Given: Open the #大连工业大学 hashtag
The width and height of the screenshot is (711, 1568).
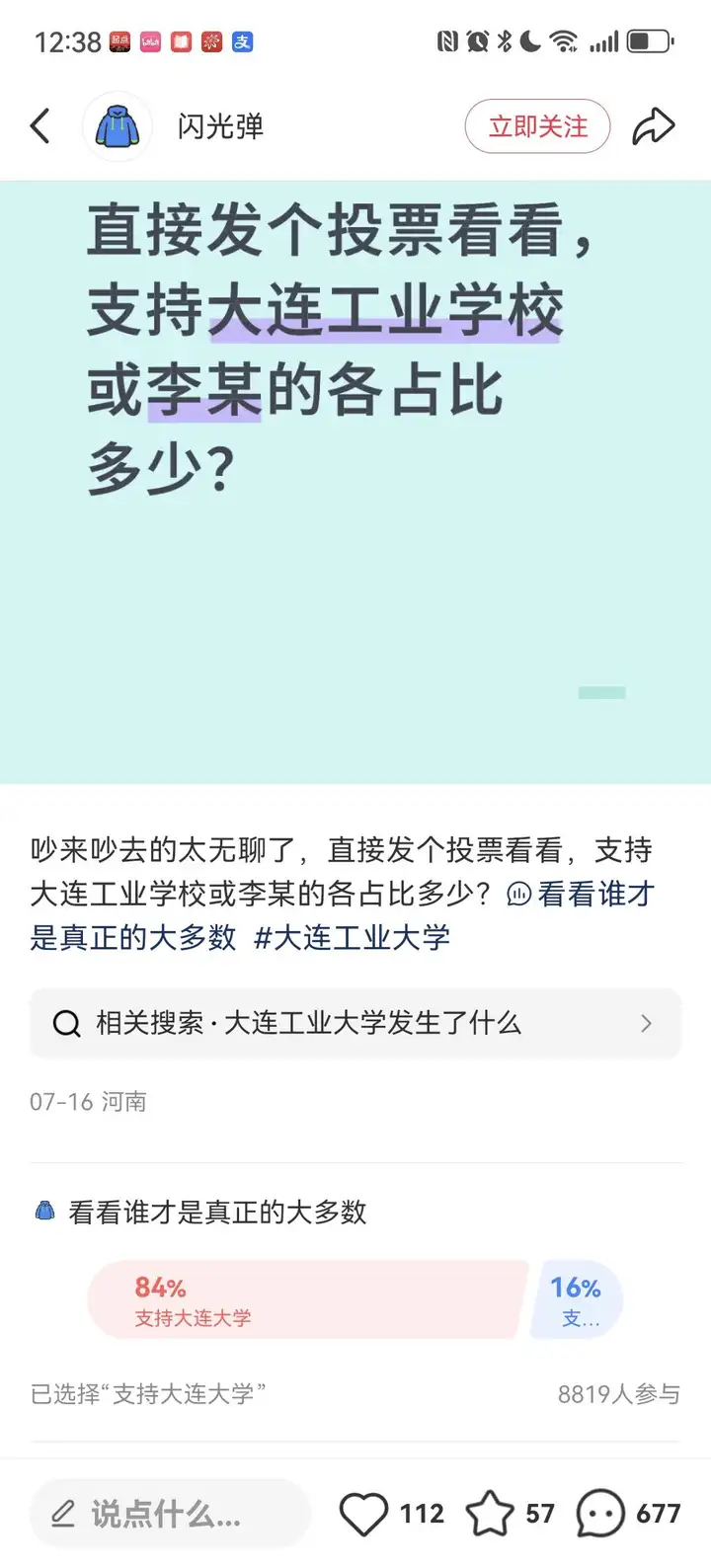Looking at the screenshot, I should coord(352,937).
